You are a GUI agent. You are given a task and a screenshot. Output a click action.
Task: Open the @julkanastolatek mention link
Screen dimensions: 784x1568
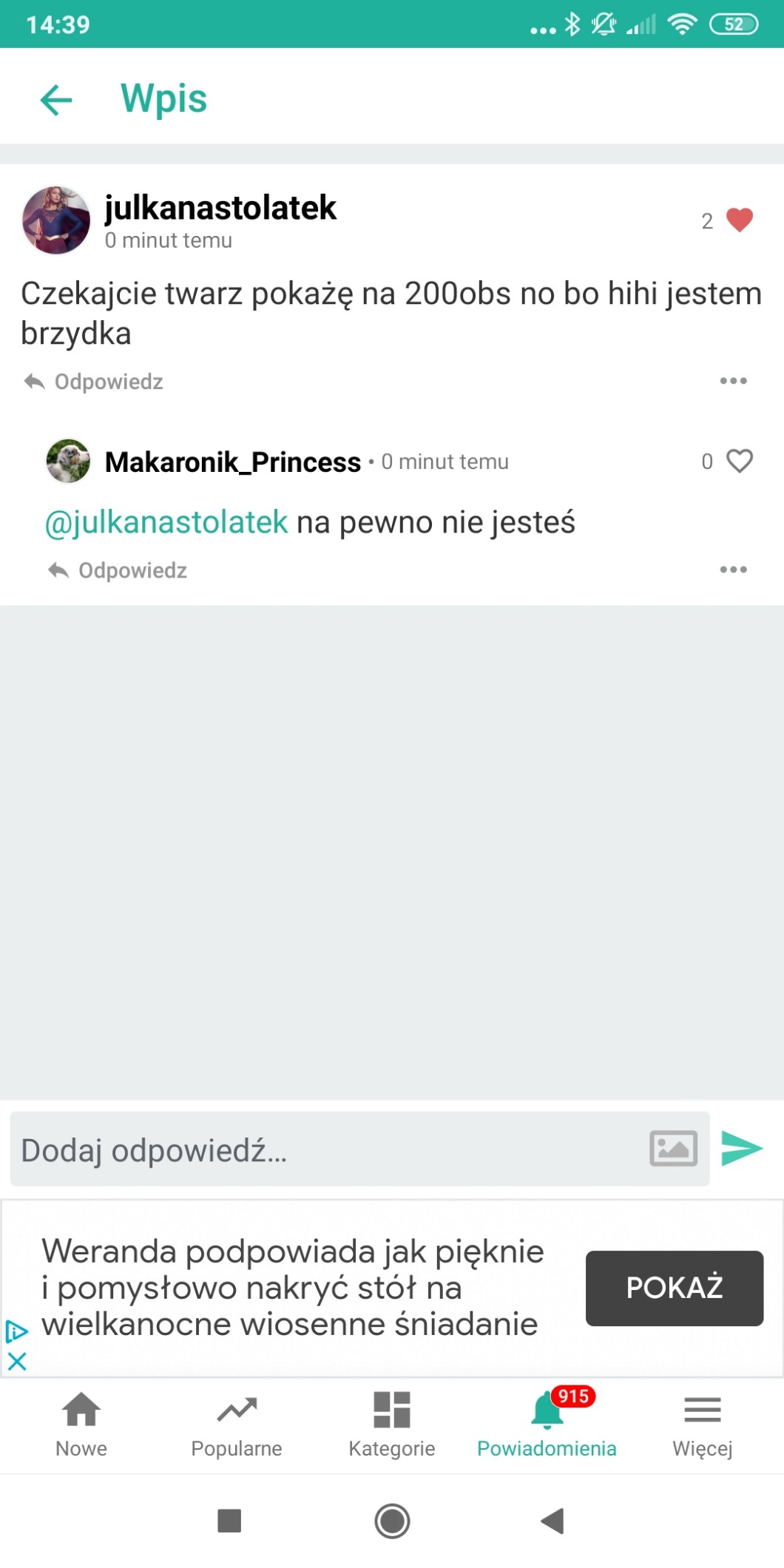pos(166,522)
